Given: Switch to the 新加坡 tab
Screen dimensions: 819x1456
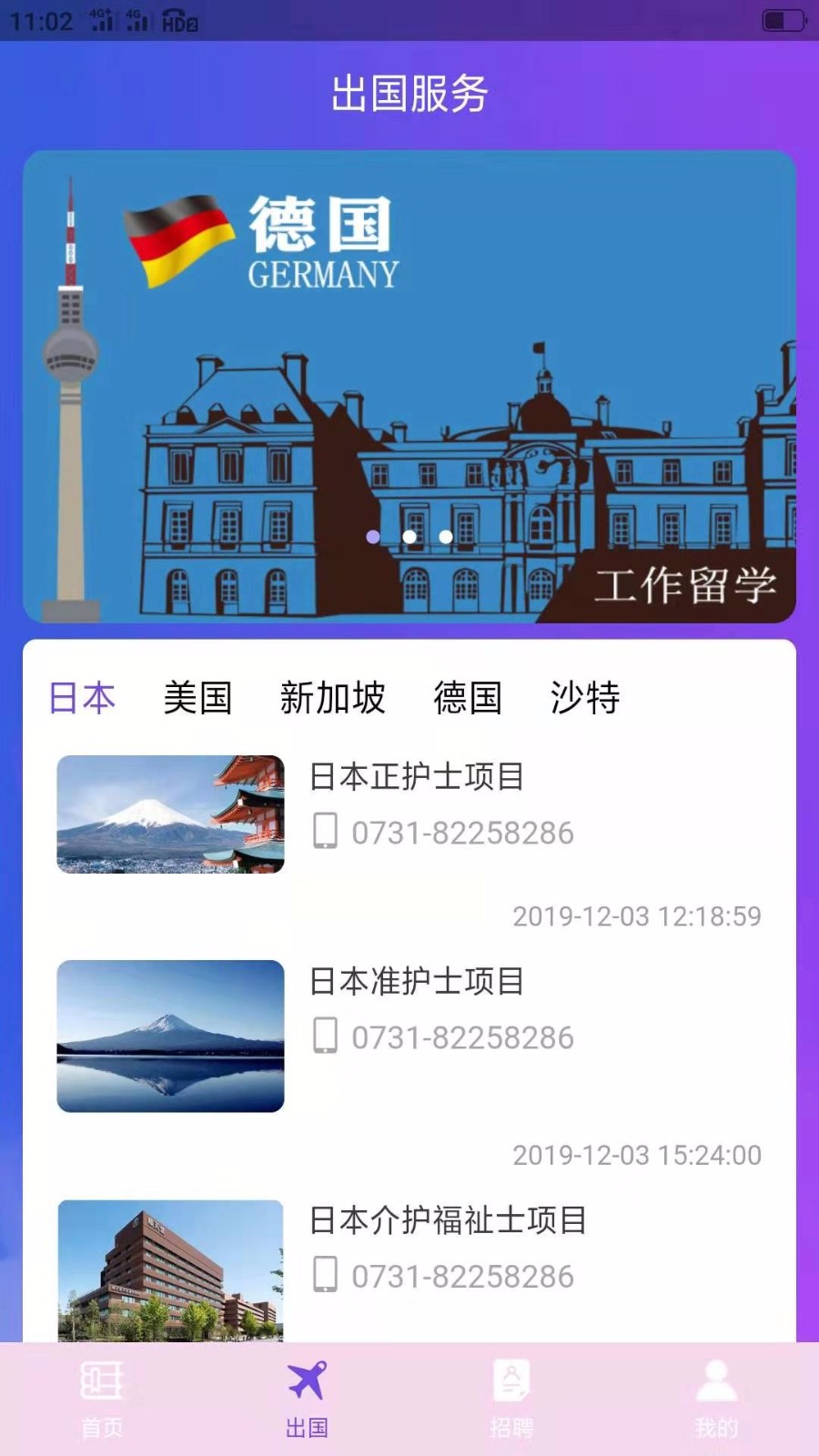Looking at the screenshot, I should [x=333, y=698].
